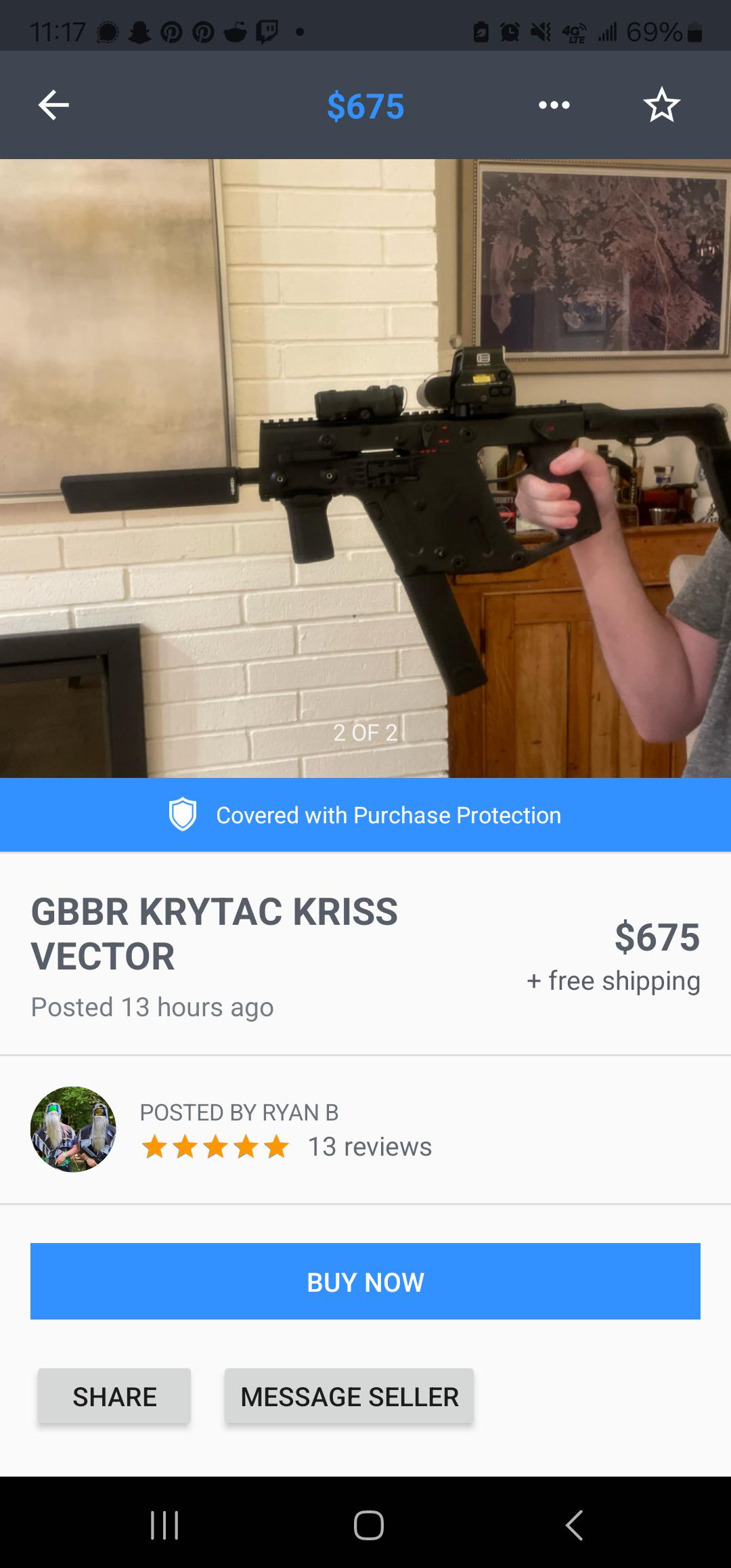Tap BUY NOW to purchase the Kriss Vector

tap(365, 1281)
